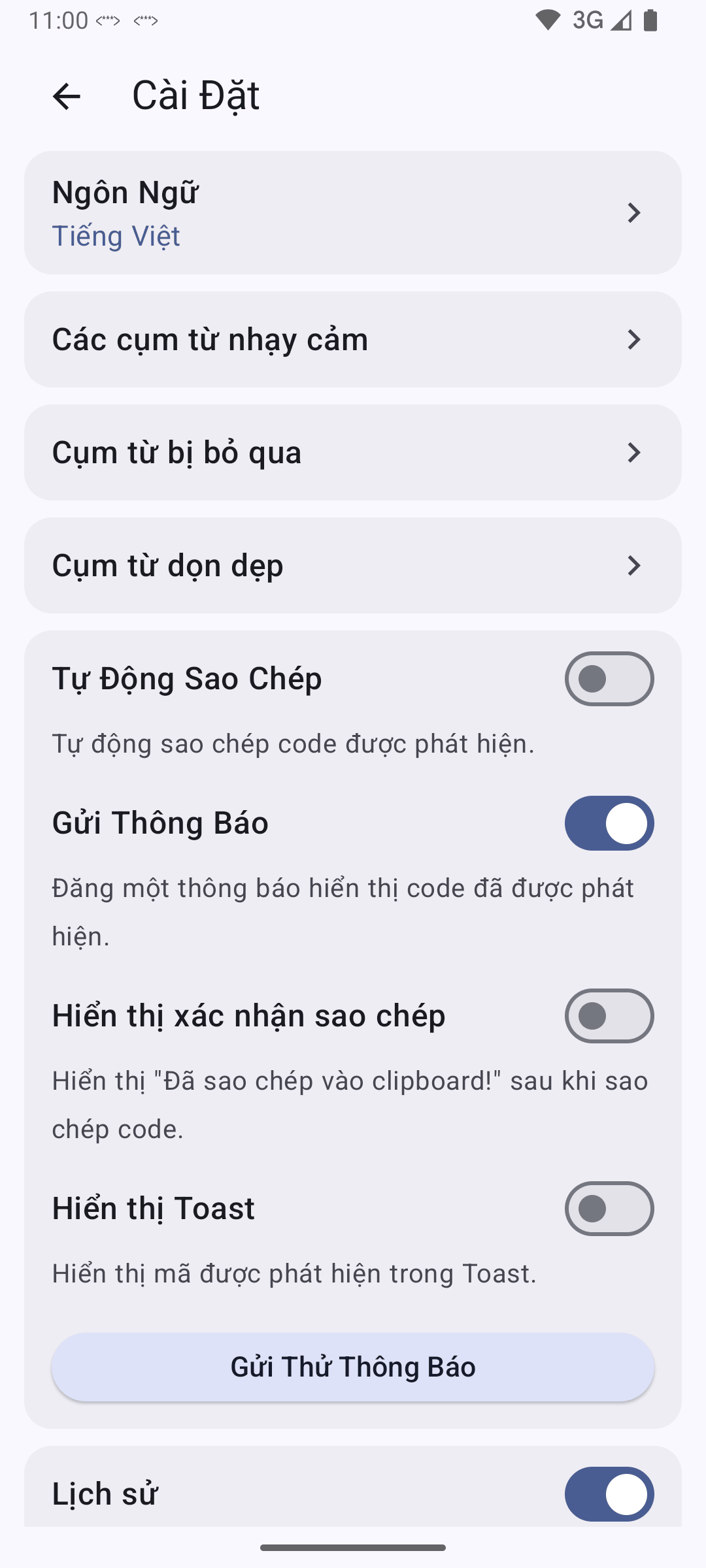The image size is (706, 1568).
Task: Turn off Gửi Thông Báo switch
Action: pos(609,823)
